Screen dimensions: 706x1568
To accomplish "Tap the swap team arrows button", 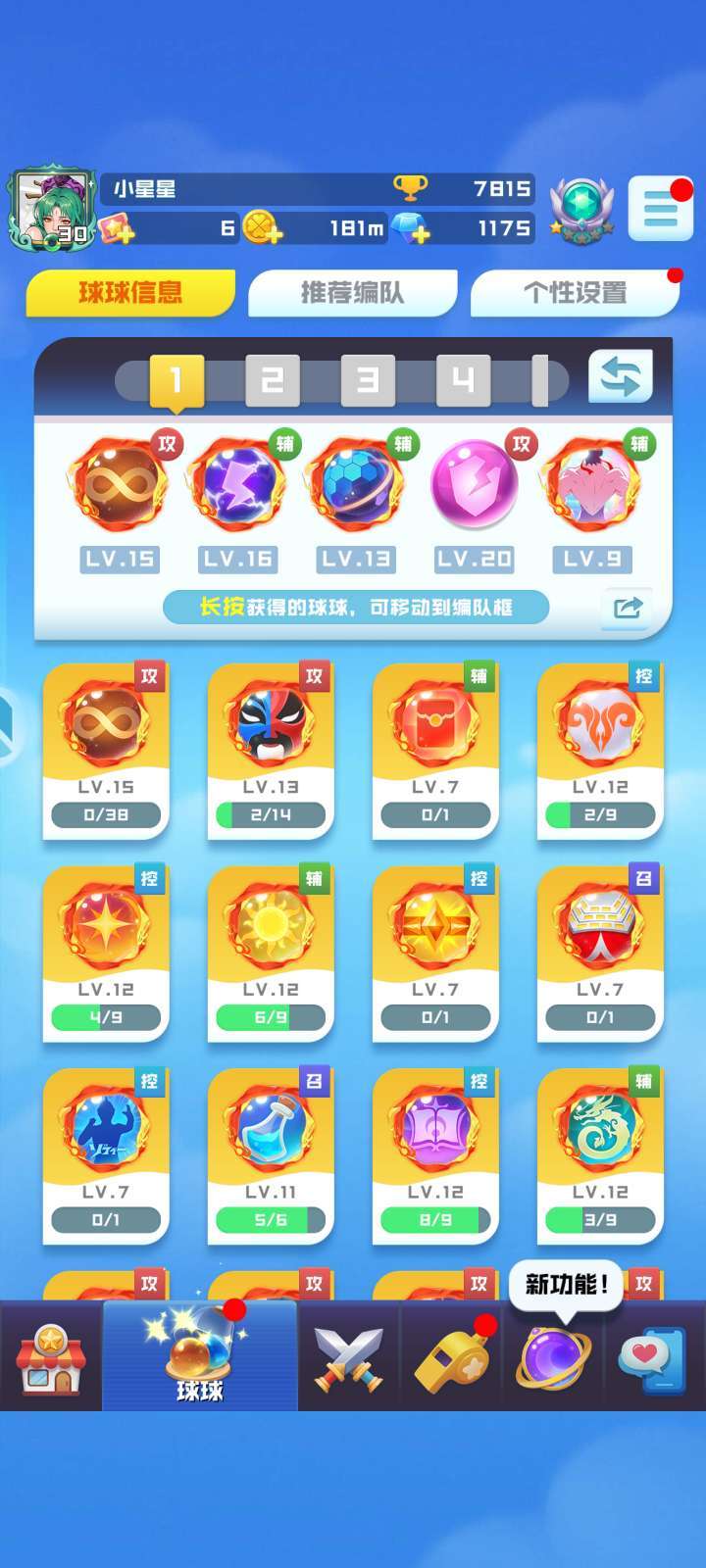I will coord(620,377).
